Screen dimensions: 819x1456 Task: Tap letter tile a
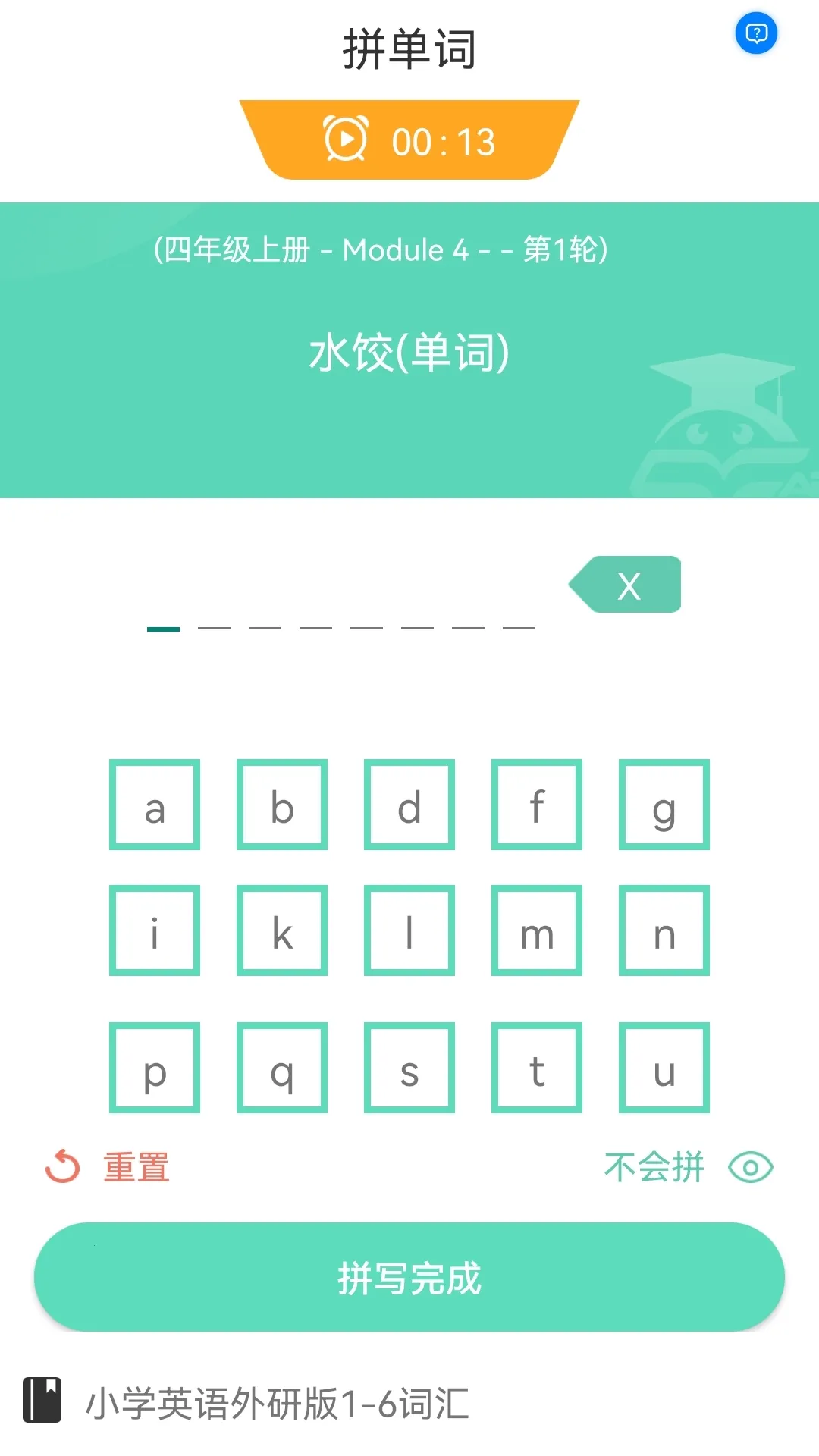[155, 805]
